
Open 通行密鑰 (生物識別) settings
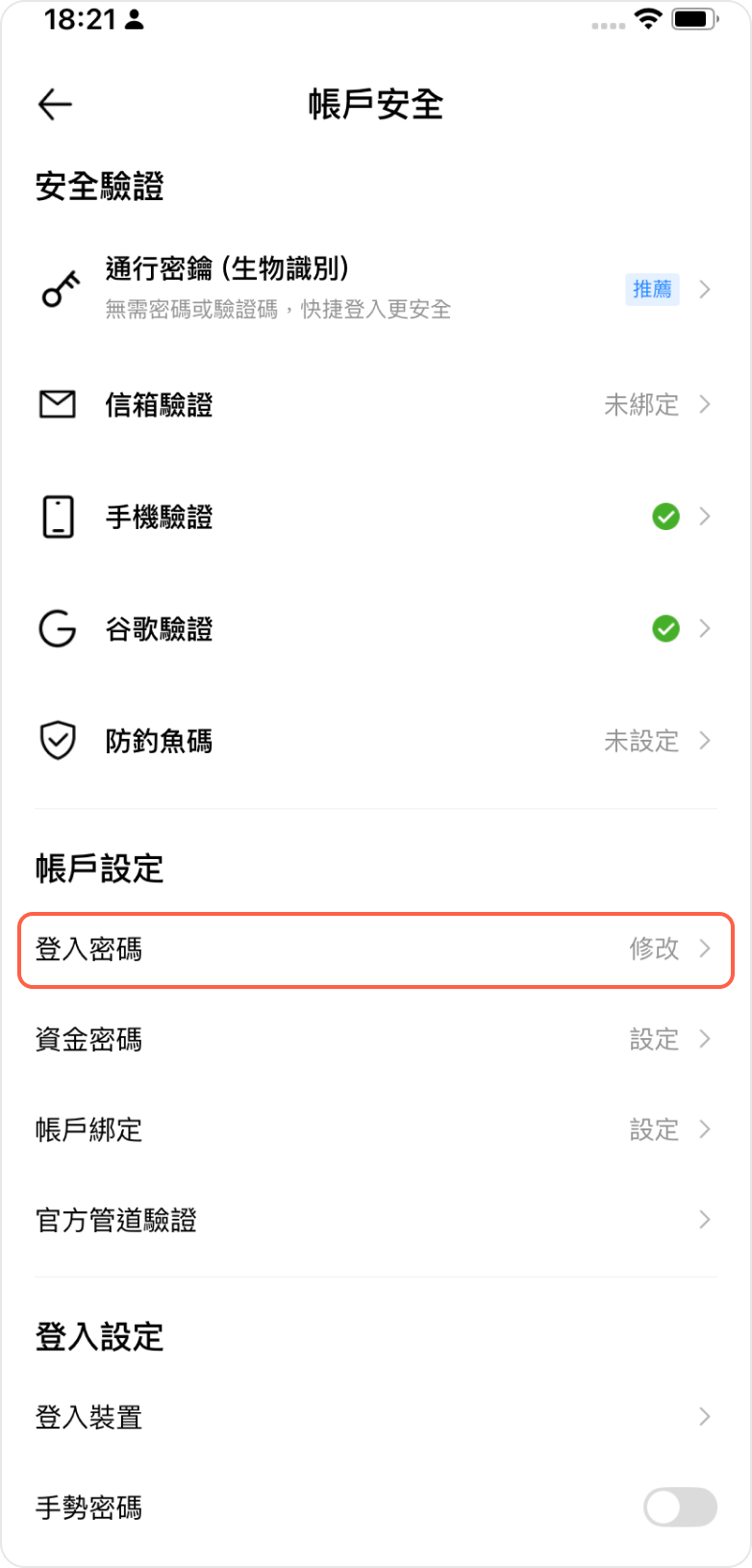375,289
